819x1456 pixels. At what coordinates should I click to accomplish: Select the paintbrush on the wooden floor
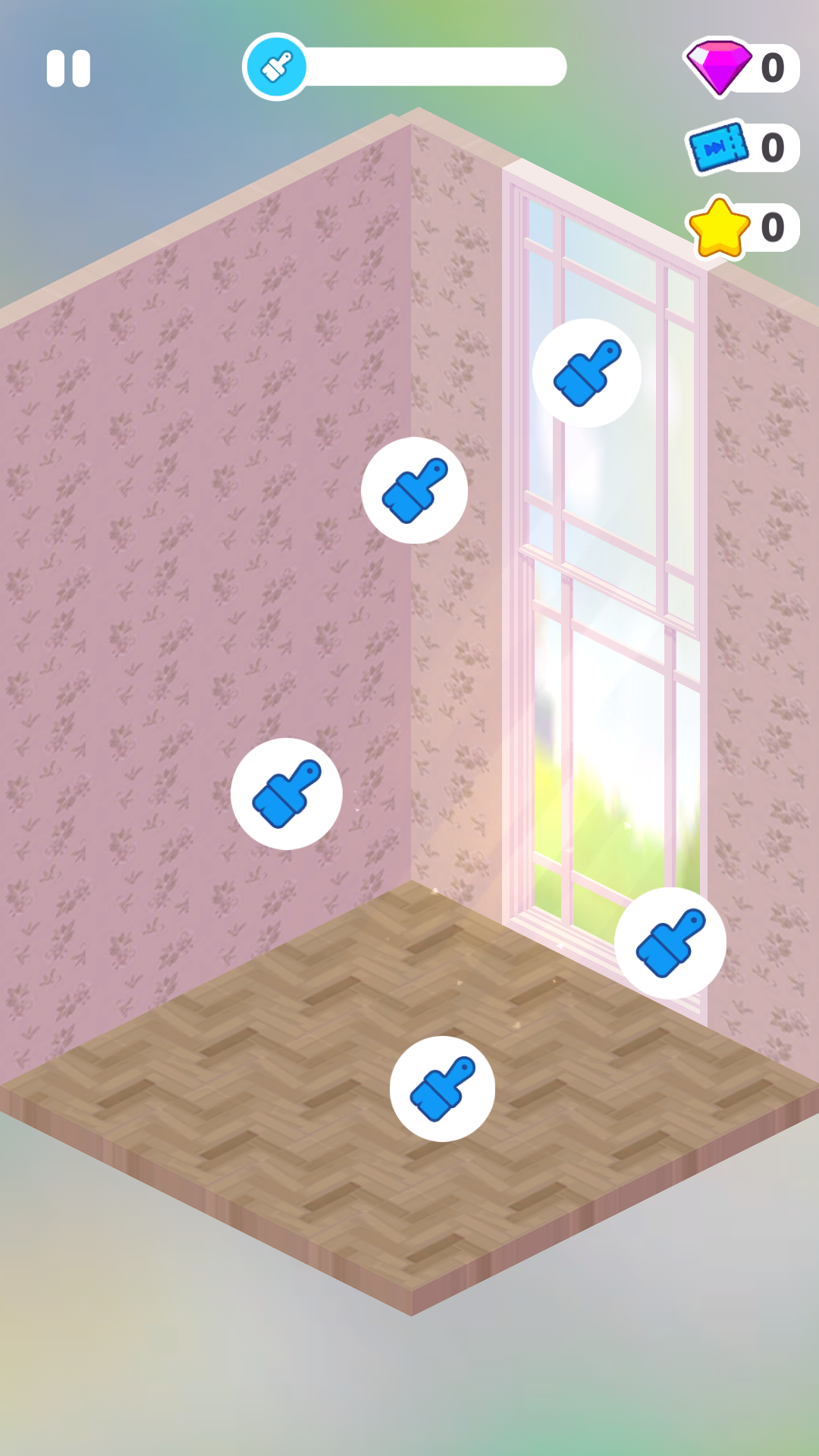[442, 1089]
